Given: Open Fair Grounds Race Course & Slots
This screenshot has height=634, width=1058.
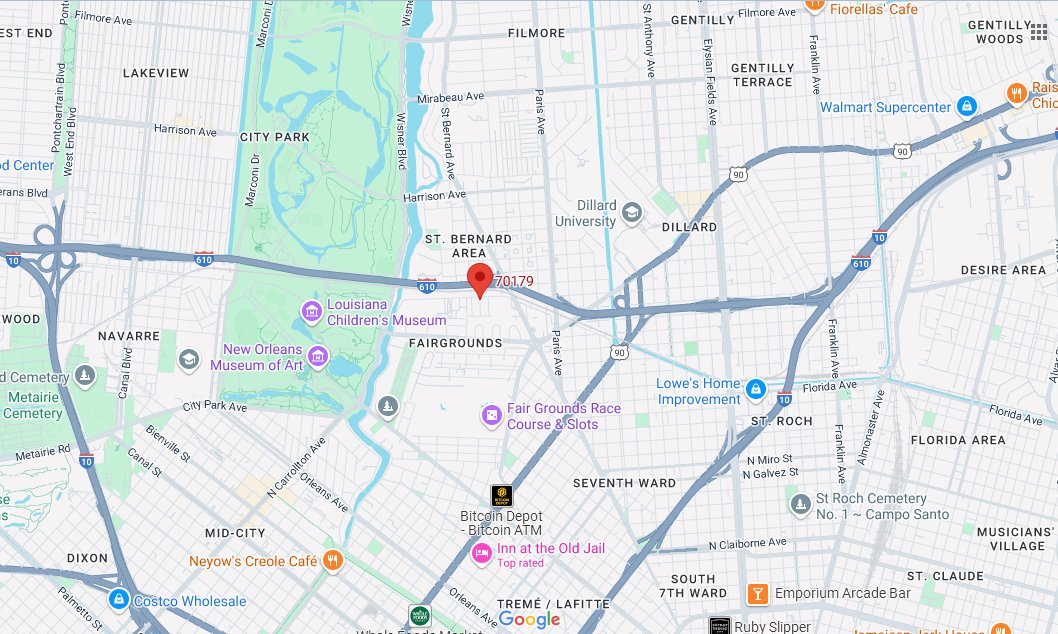Looking at the screenshot, I should (491, 415).
